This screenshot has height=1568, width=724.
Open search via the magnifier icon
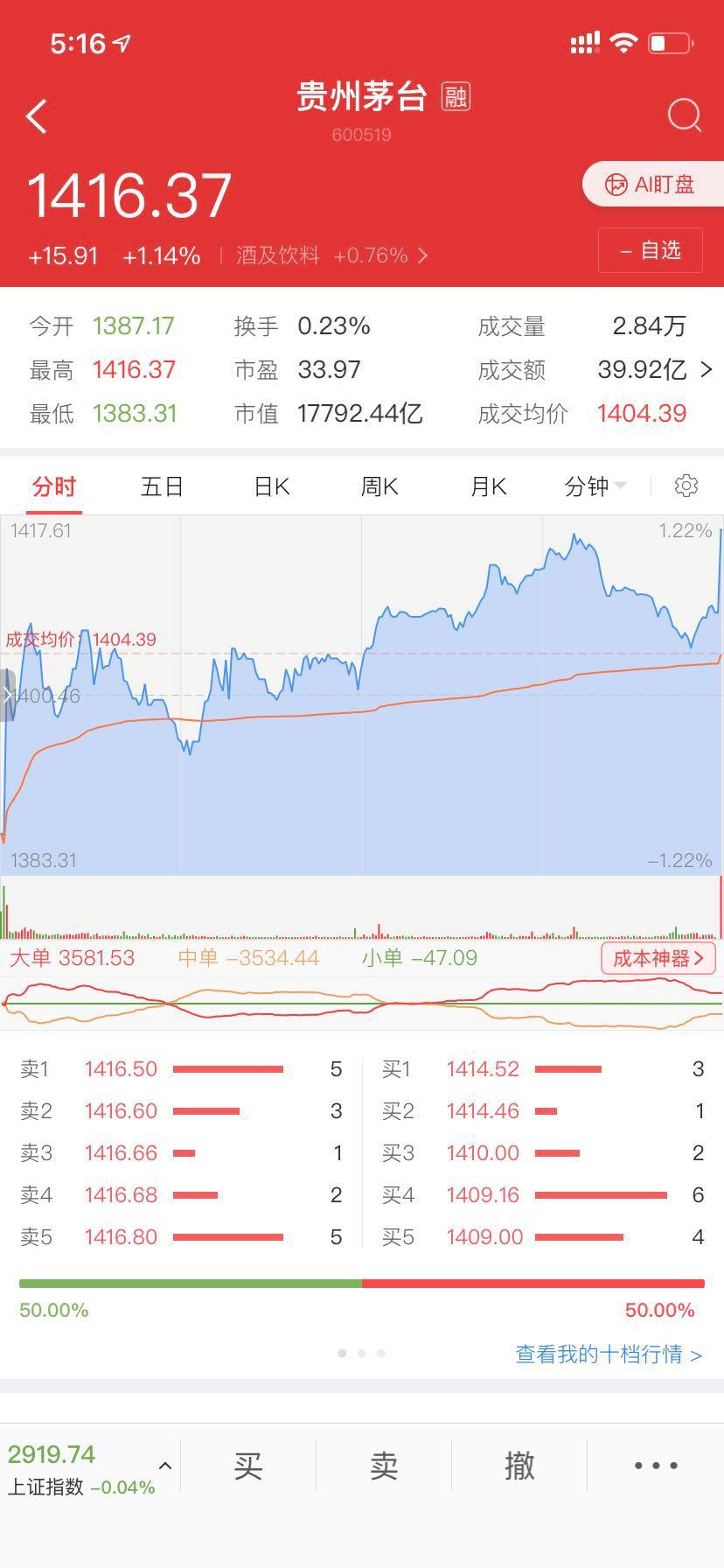tap(685, 115)
